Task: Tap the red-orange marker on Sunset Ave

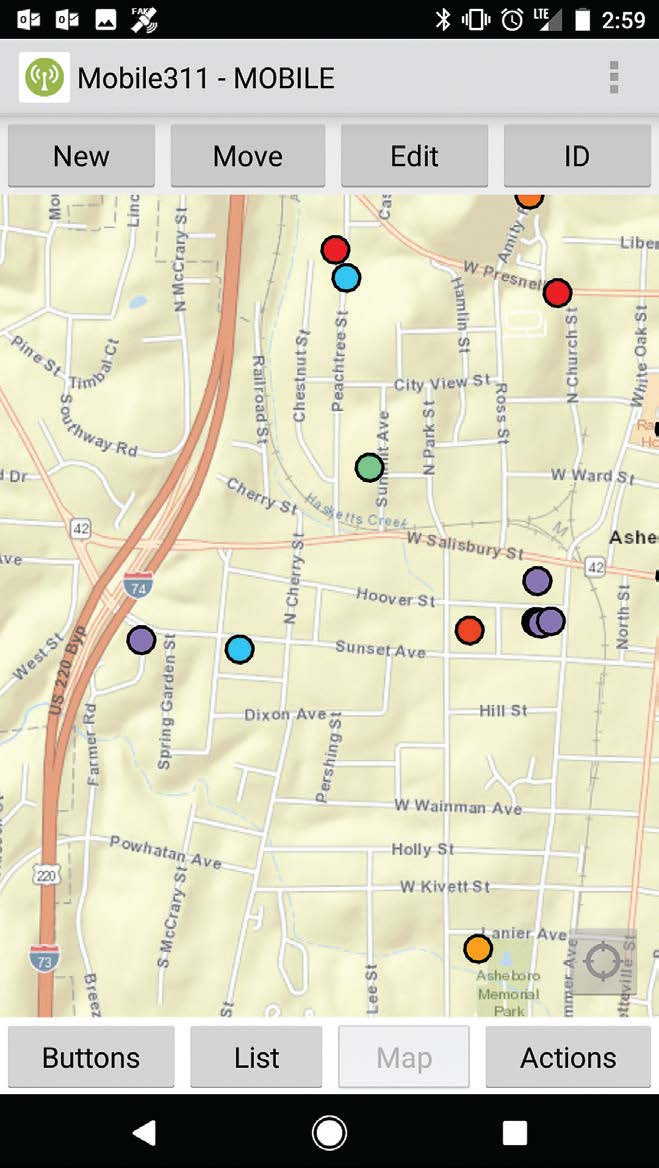Action: coord(469,630)
